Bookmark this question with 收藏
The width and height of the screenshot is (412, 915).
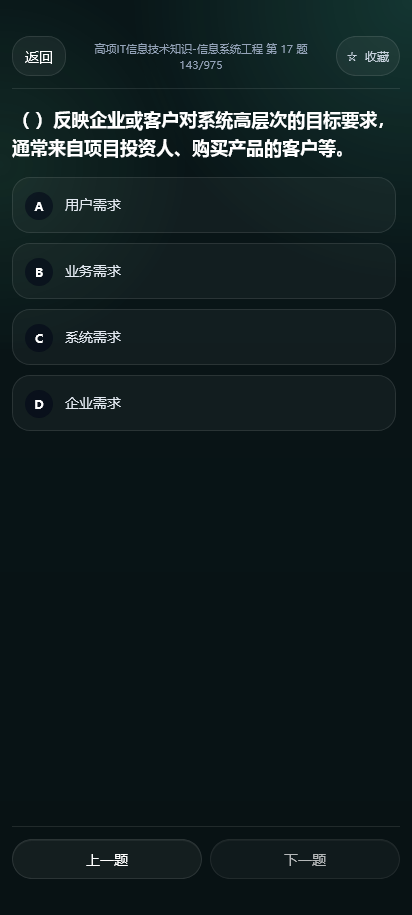[368, 57]
